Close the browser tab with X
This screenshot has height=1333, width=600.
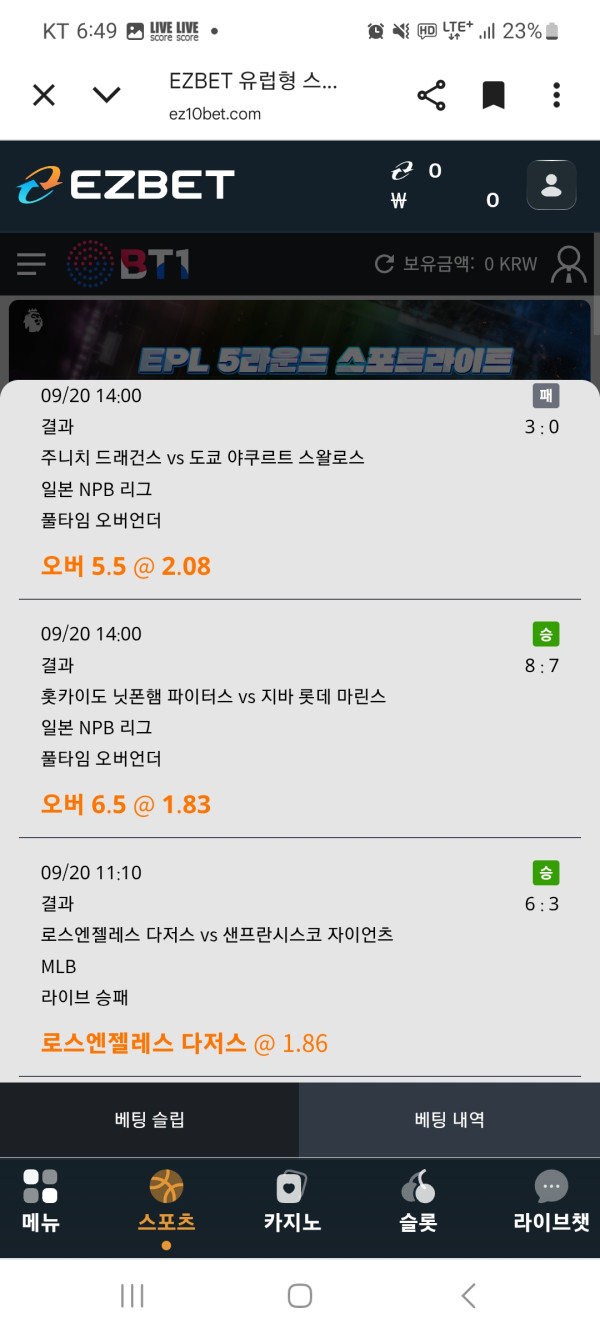click(44, 96)
